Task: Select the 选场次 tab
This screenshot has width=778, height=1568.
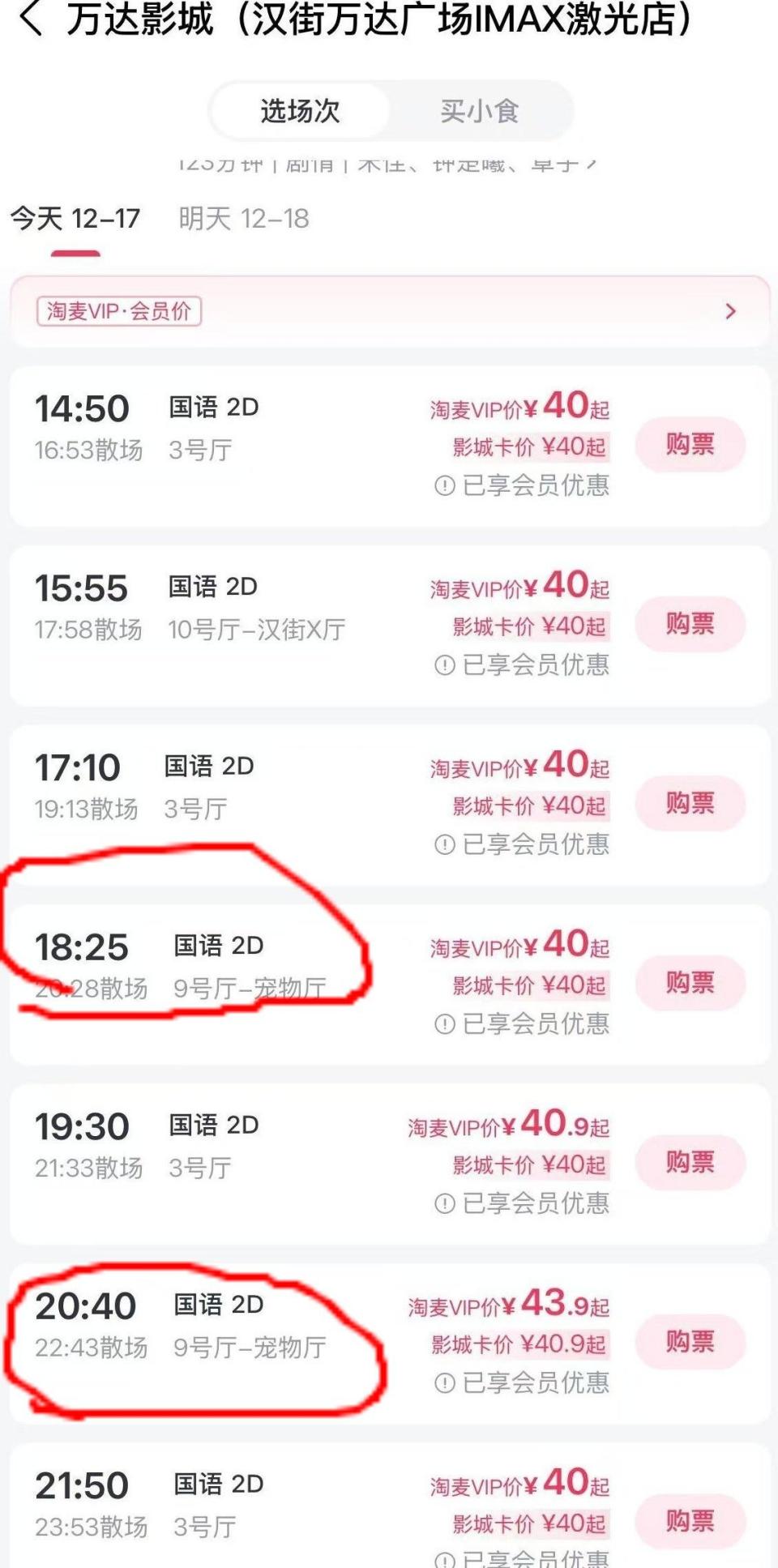Action: tap(300, 111)
